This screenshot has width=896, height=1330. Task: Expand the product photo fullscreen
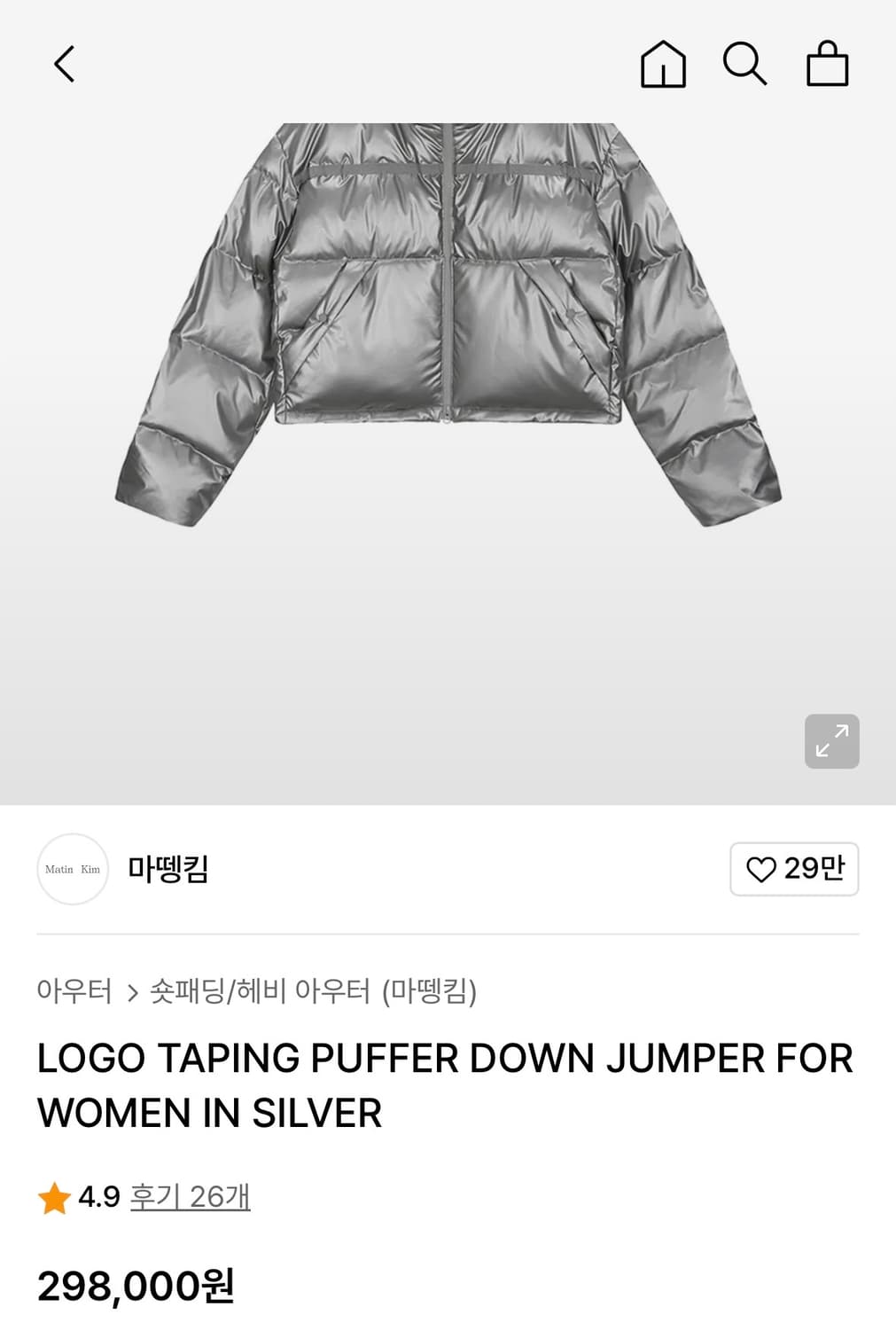830,740
